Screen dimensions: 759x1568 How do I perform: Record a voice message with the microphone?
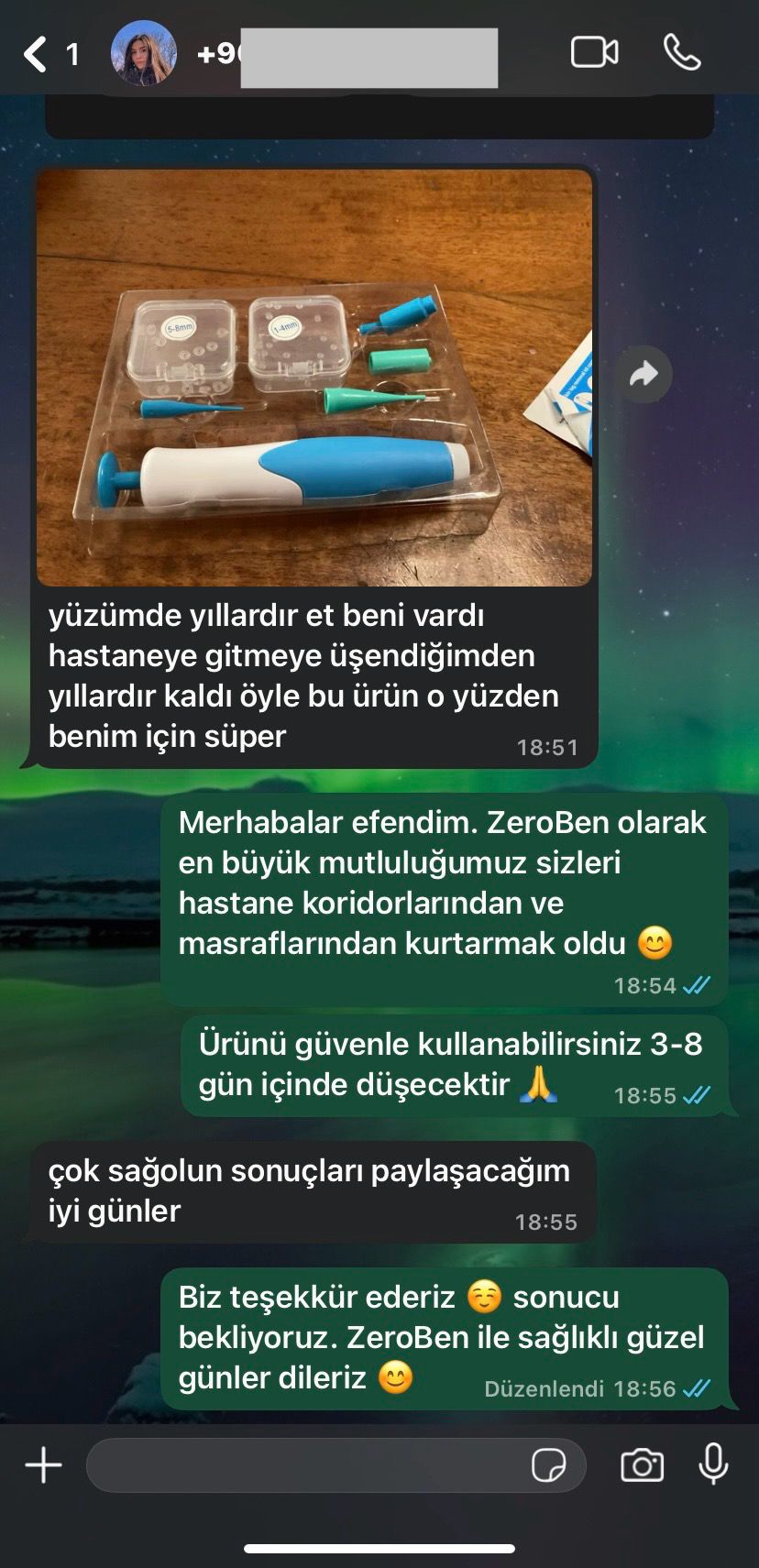[x=713, y=1464]
